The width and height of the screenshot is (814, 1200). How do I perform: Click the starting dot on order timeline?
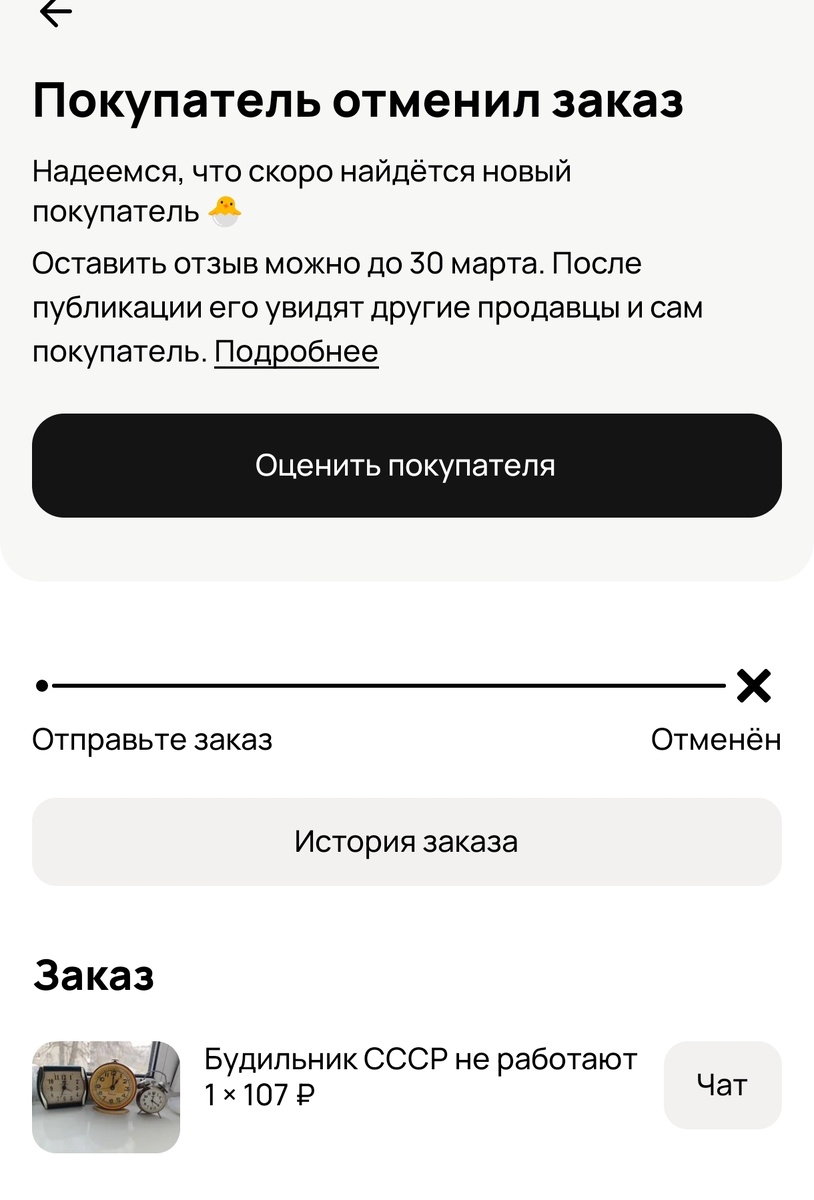(x=42, y=686)
